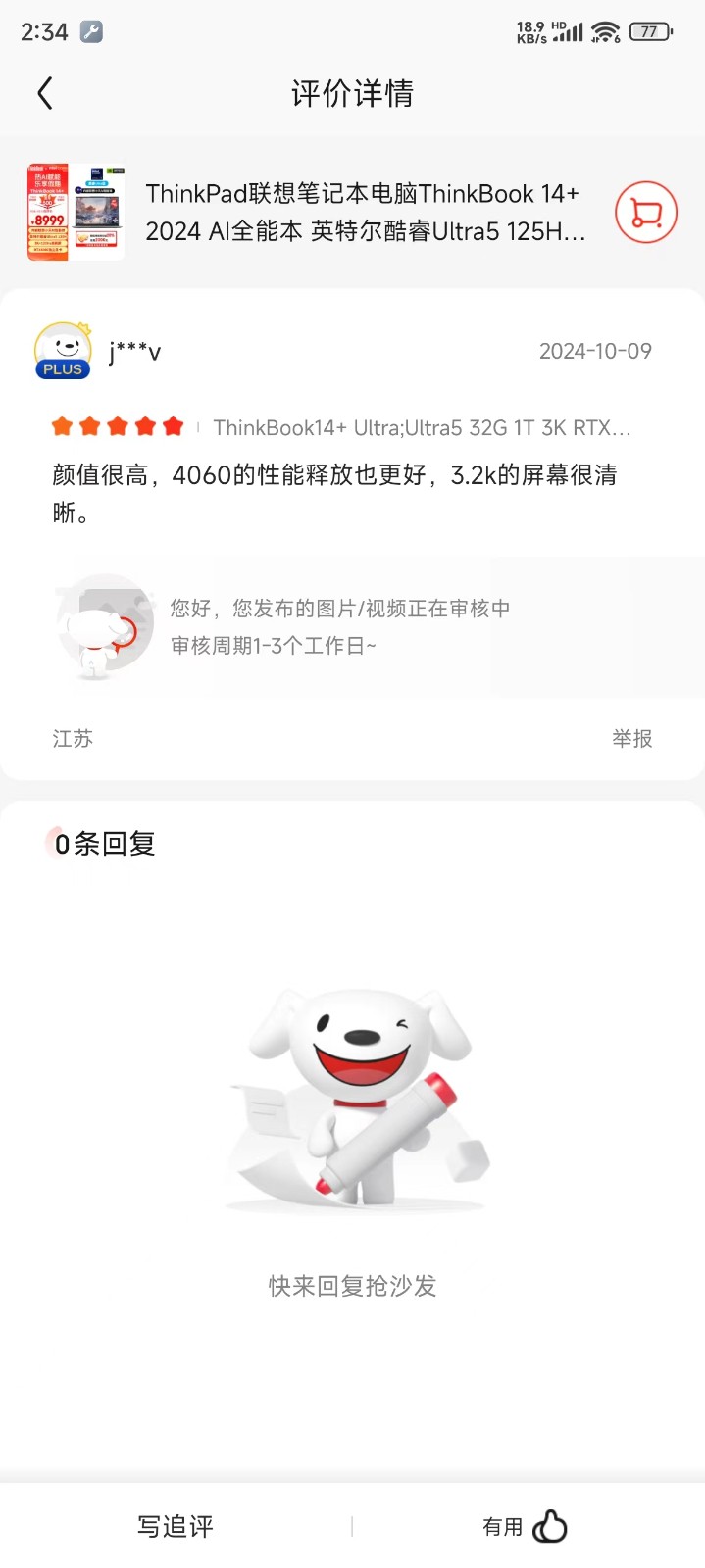Open the ThinkBook 14+ product card

(x=363, y=213)
